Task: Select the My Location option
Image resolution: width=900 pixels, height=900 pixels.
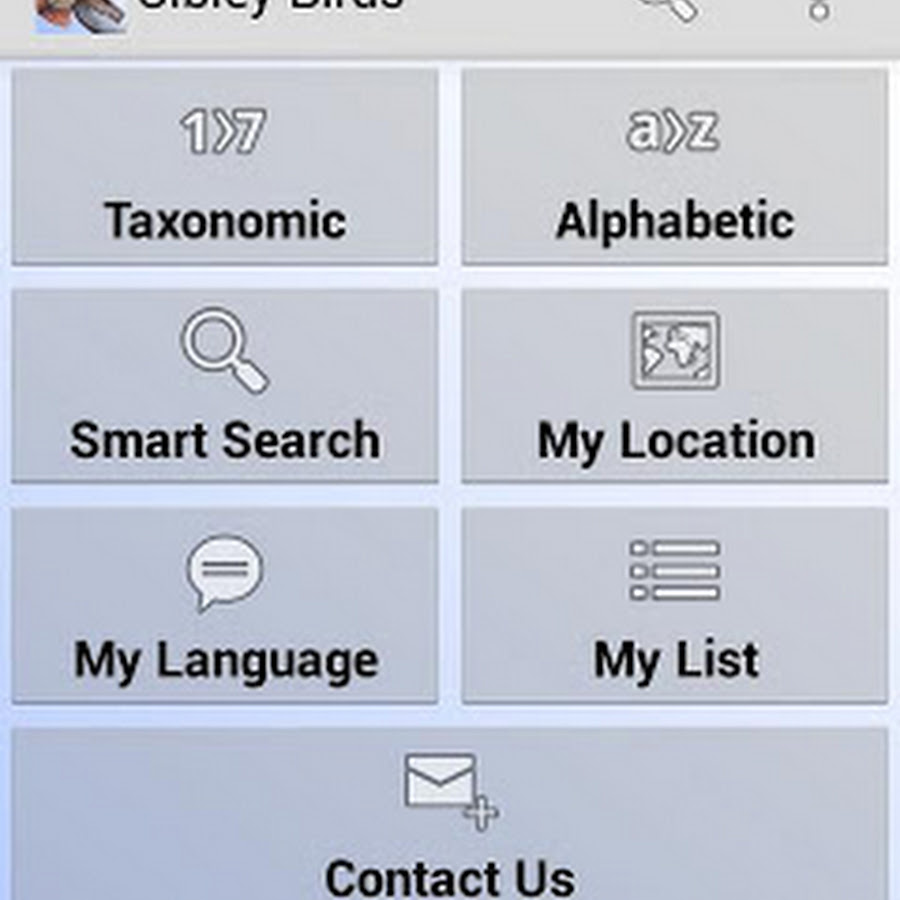Action: tap(675, 386)
